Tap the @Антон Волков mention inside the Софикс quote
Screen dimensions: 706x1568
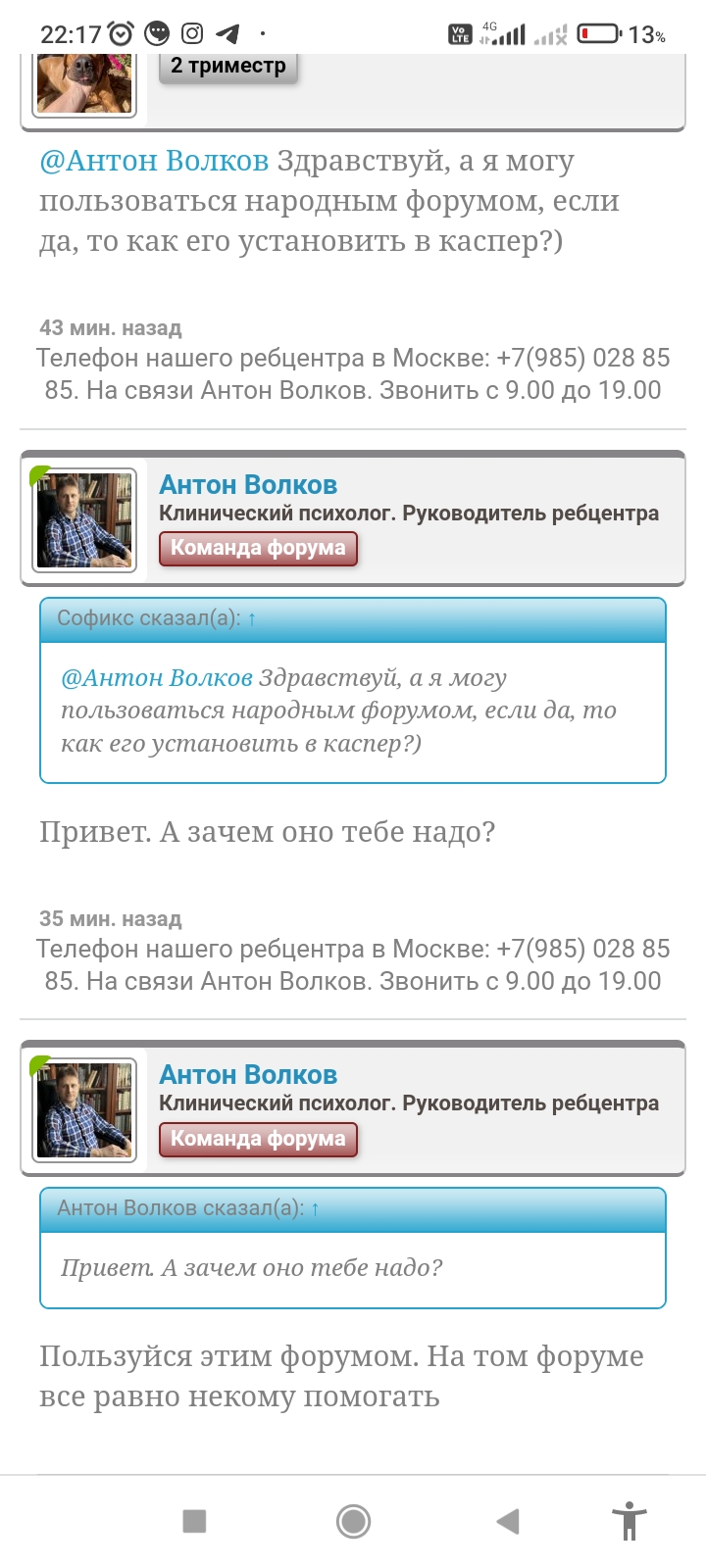tap(157, 678)
